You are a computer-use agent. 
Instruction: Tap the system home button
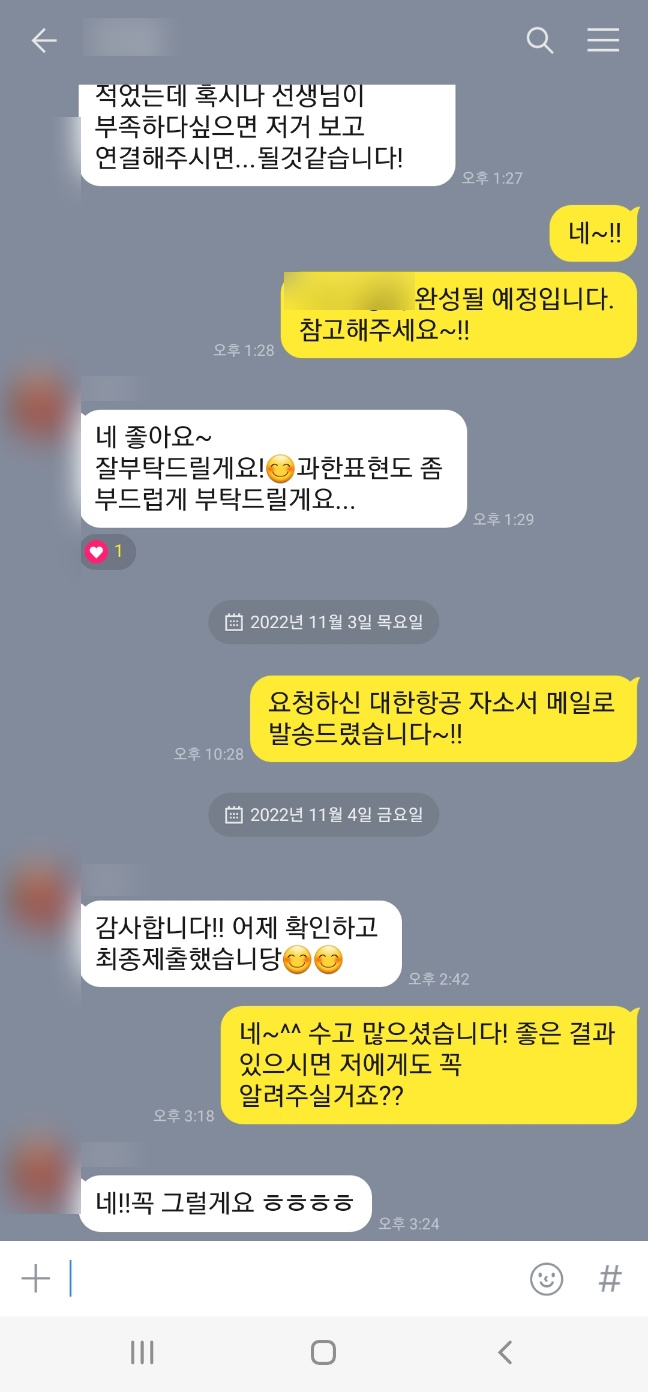[323, 1353]
